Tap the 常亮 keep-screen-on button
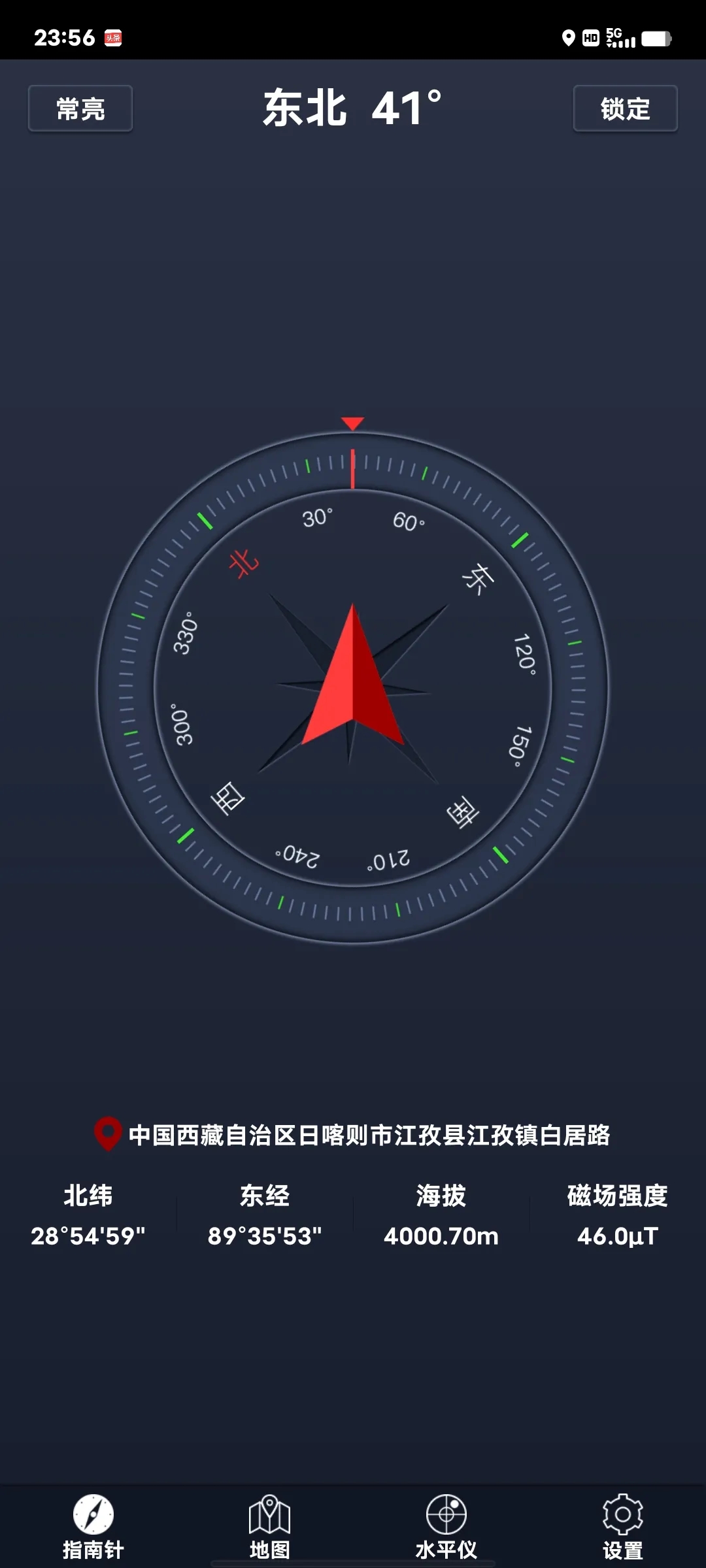The height and width of the screenshot is (1568, 706). [x=80, y=108]
